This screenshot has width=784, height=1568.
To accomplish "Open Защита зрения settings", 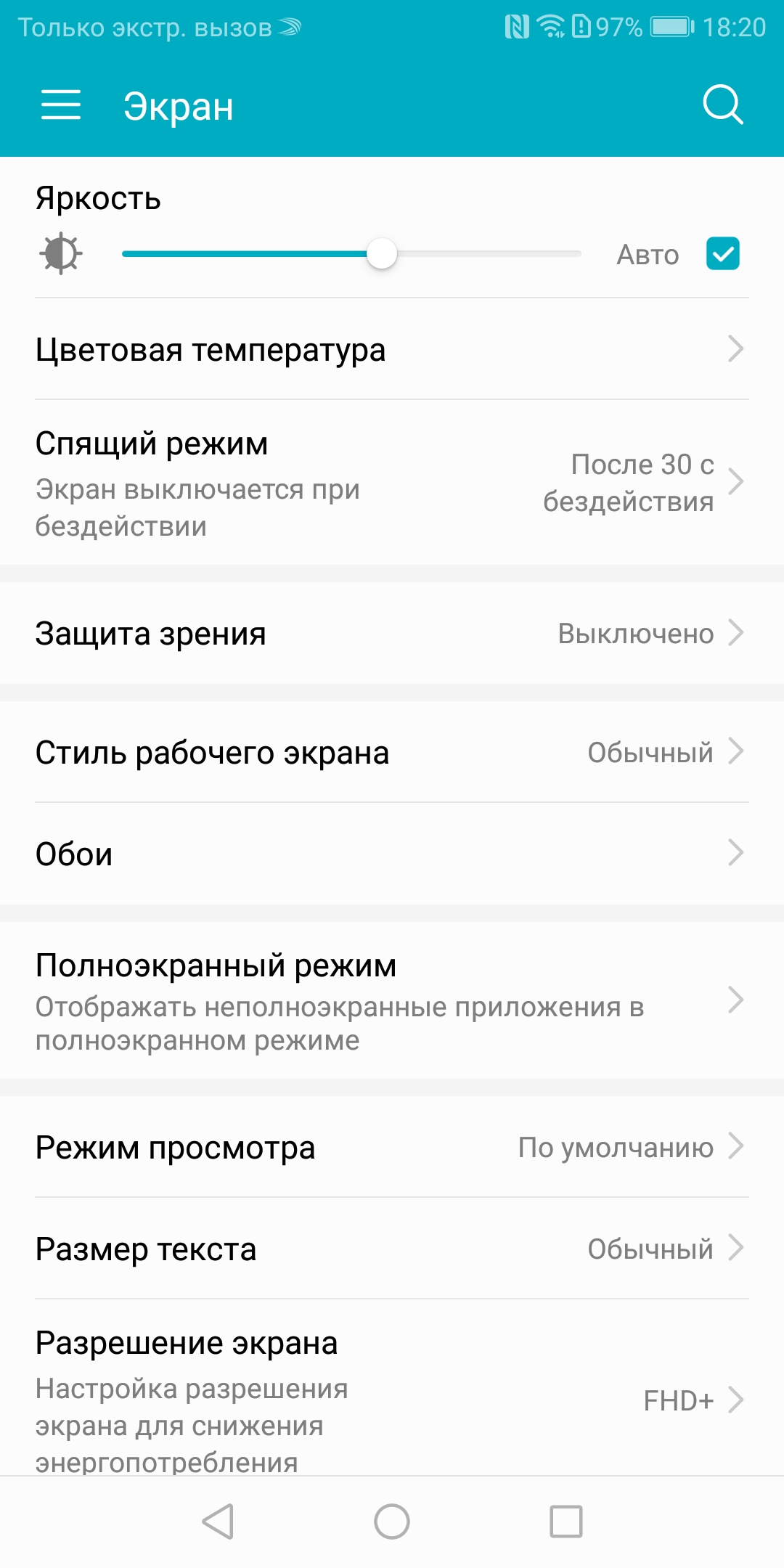I will pos(392,634).
